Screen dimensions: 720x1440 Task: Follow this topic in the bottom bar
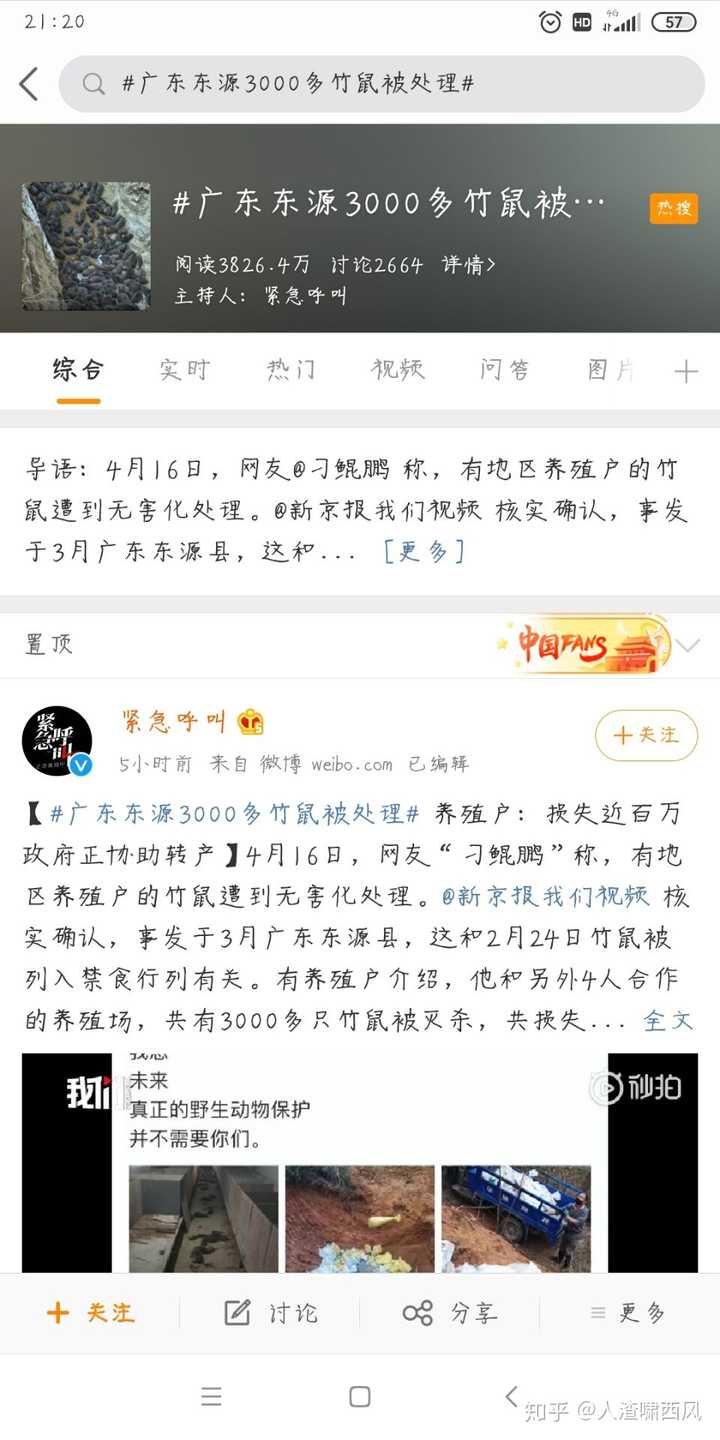[90, 1313]
